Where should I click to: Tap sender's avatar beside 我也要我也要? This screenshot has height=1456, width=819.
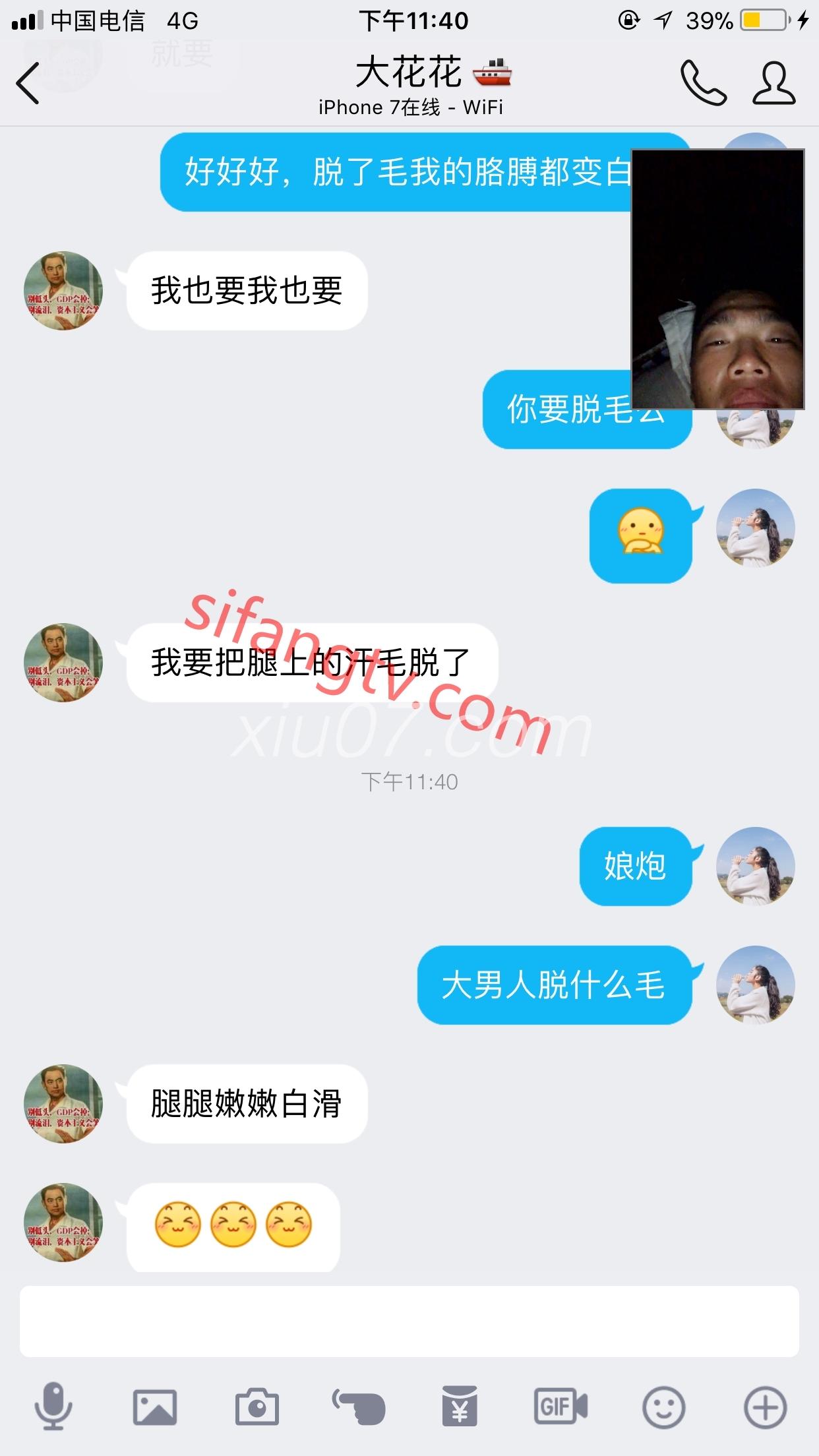click(63, 291)
